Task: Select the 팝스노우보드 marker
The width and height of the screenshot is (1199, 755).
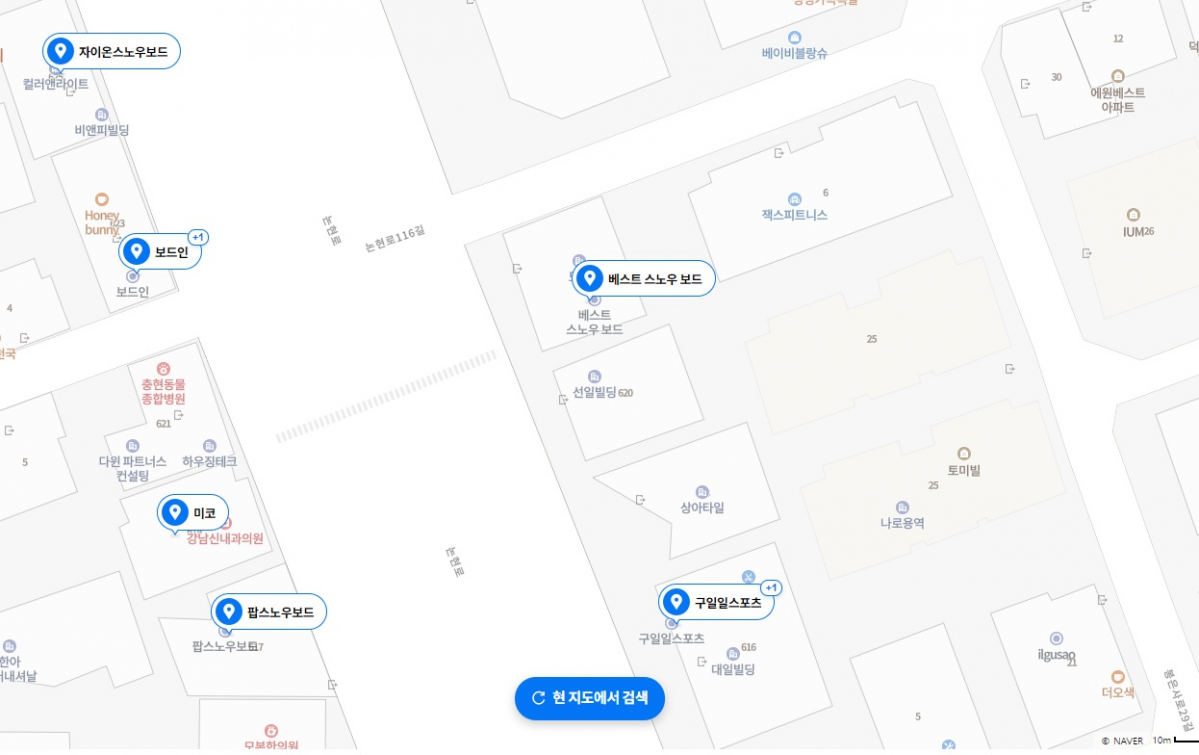Action: 269,612
